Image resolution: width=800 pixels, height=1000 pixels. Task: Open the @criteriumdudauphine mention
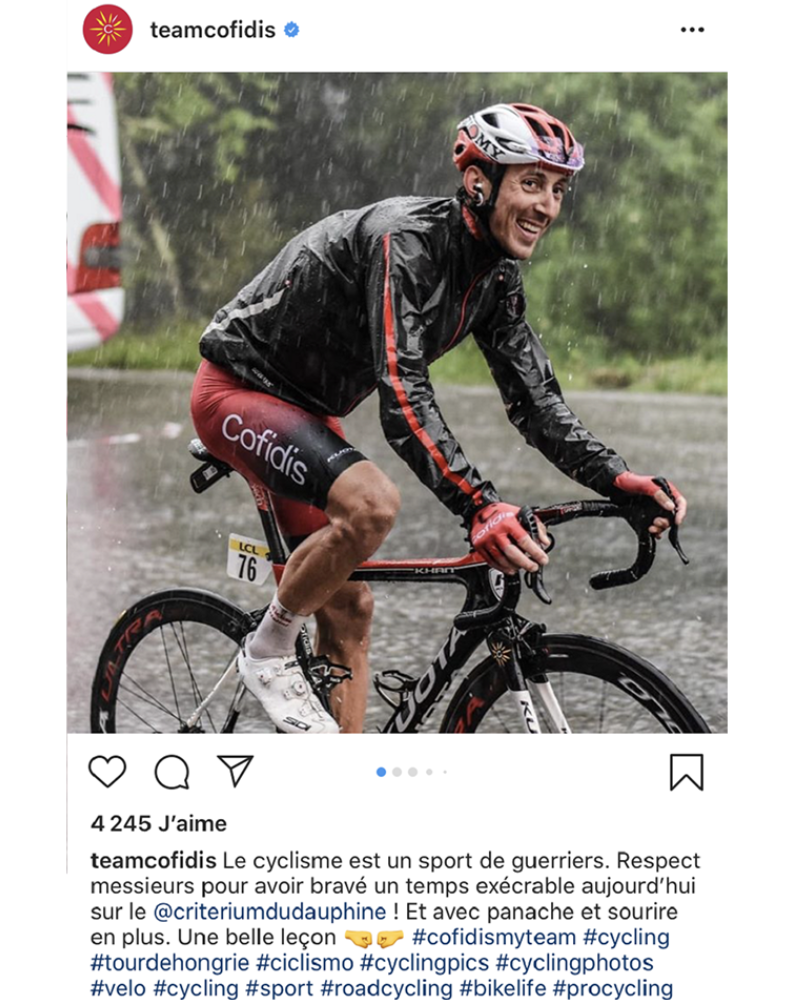[x=269, y=912]
